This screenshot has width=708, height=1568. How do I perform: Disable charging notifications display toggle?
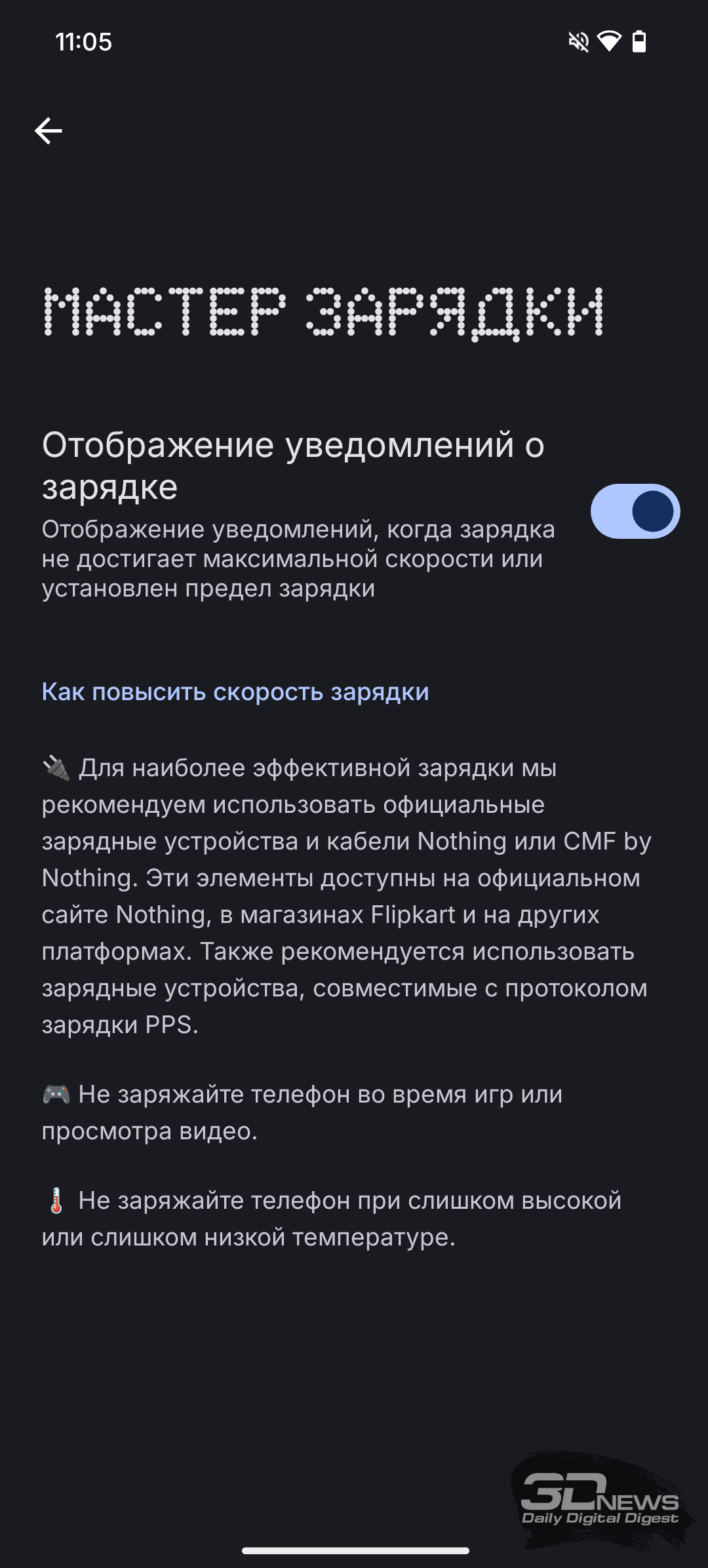click(x=635, y=511)
